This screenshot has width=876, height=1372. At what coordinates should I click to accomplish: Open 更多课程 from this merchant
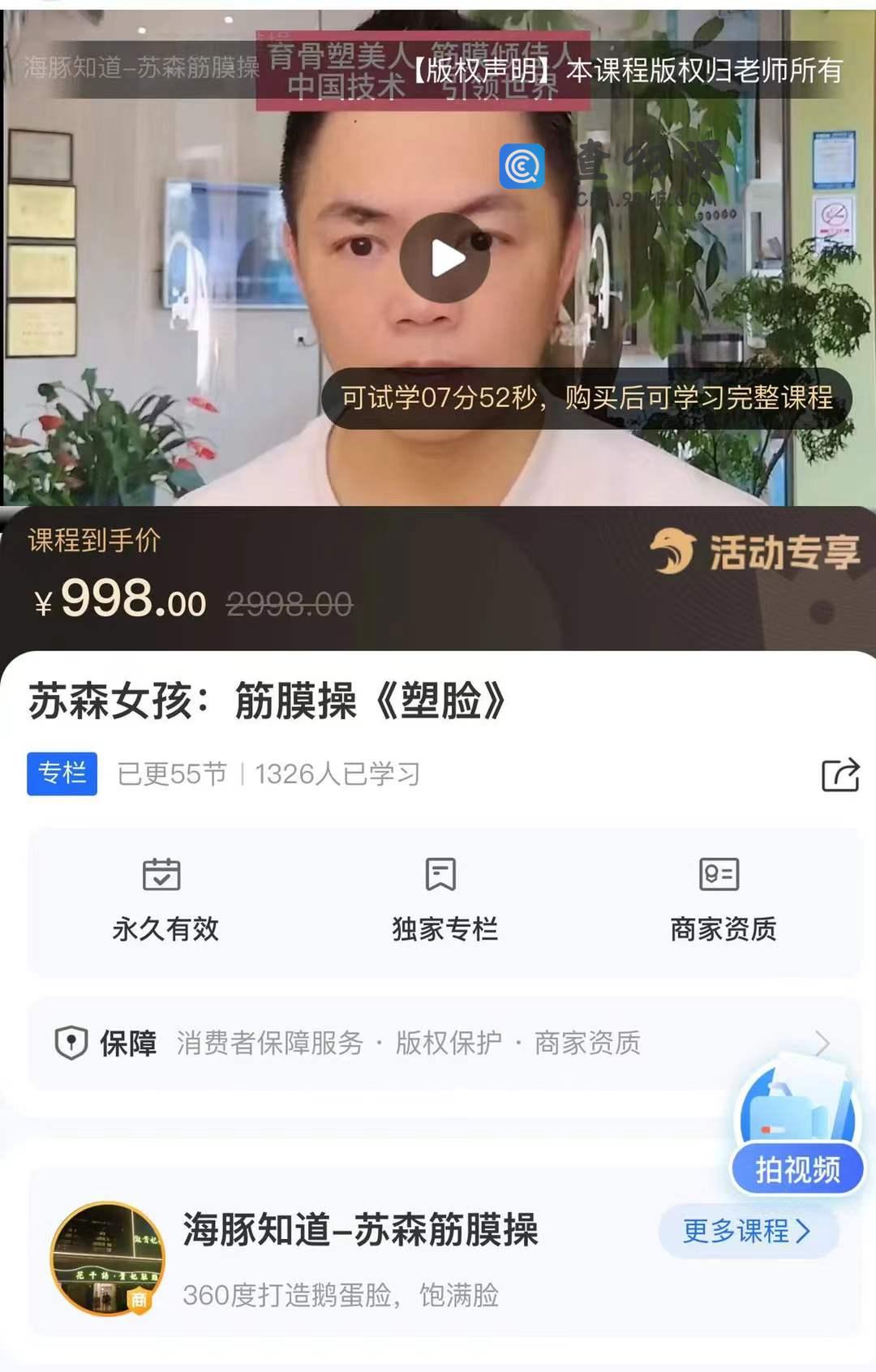[x=747, y=1231]
